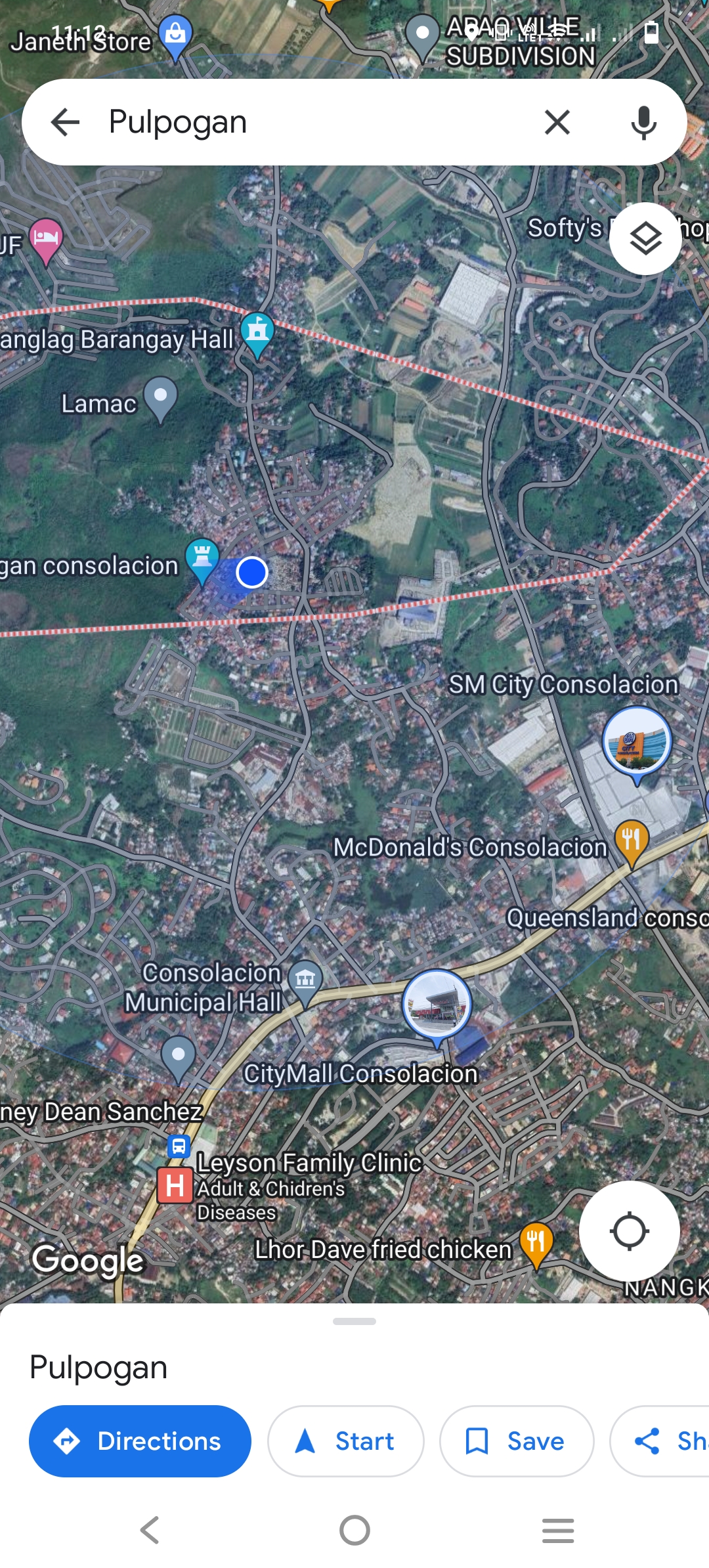Center map on my current location
Image resolution: width=709 pixels, height=1568 pixels.
629,1231
